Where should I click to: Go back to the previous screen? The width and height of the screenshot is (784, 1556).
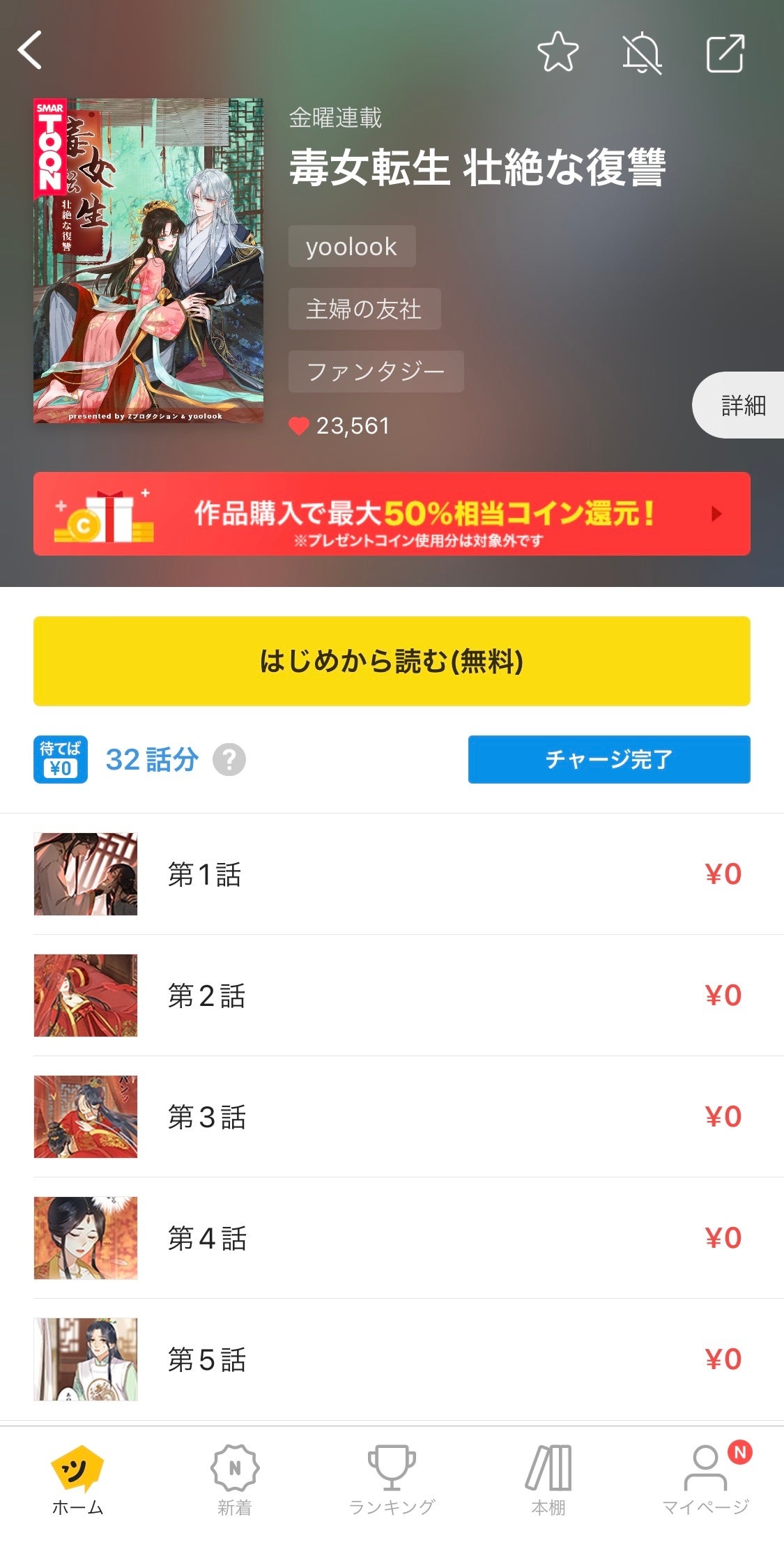click(31, 51)
